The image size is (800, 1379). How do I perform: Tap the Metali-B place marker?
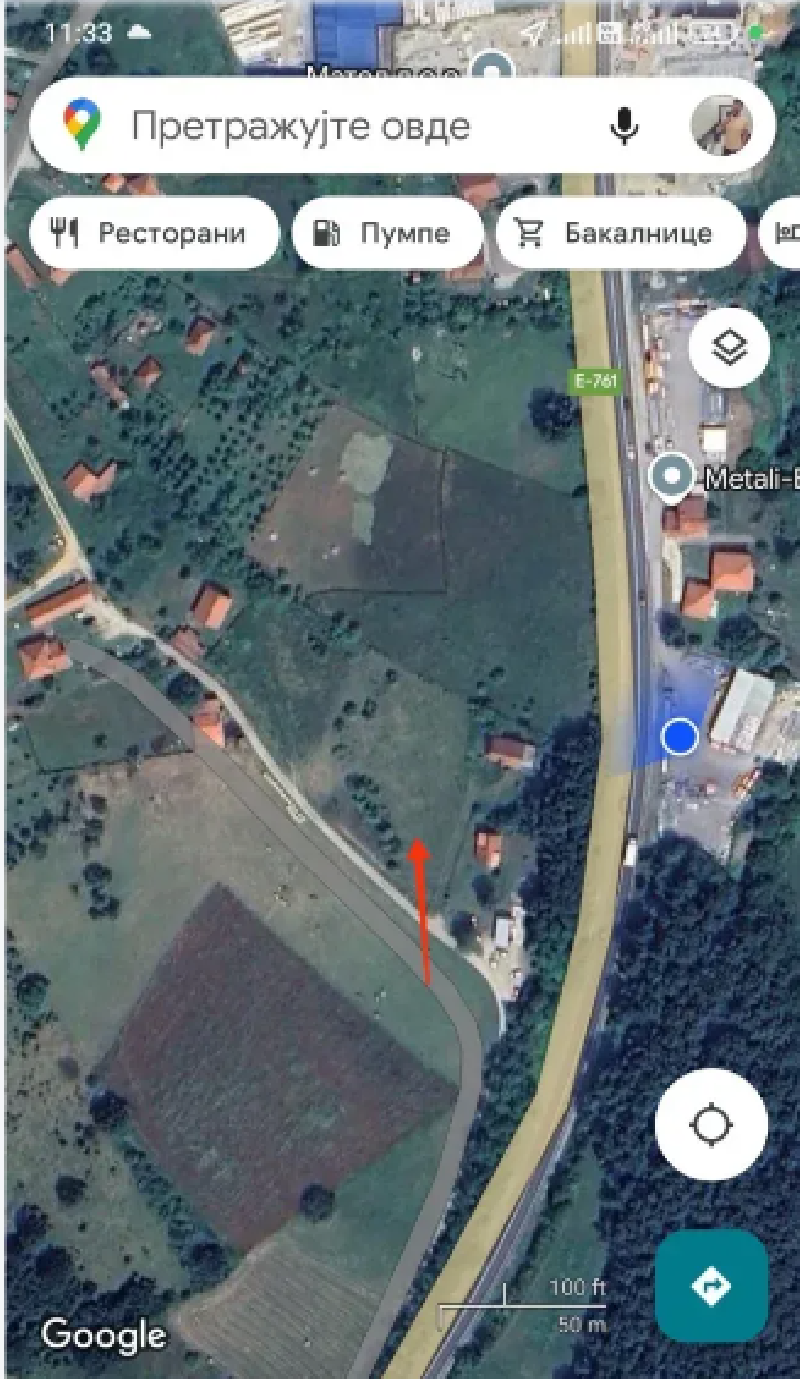coord(668,479)
